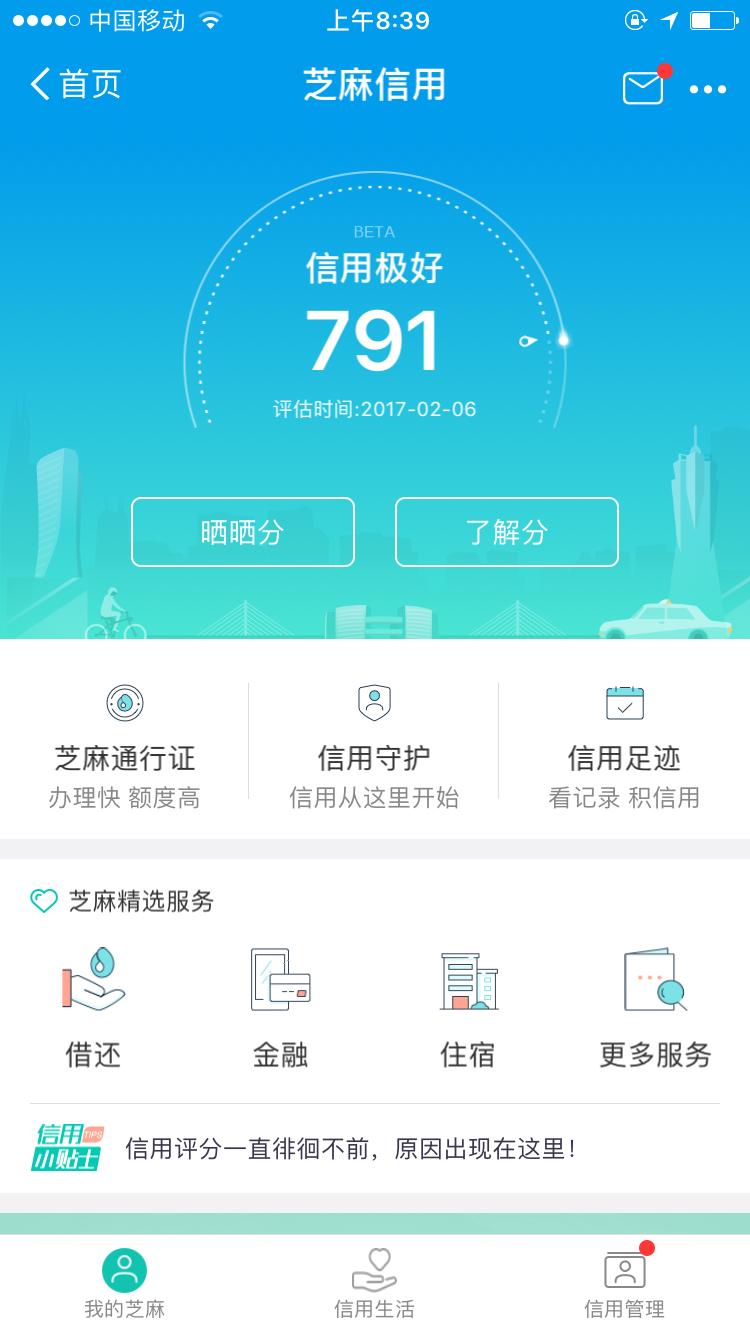Go back using the 首页 back arrow

[70, 87]
